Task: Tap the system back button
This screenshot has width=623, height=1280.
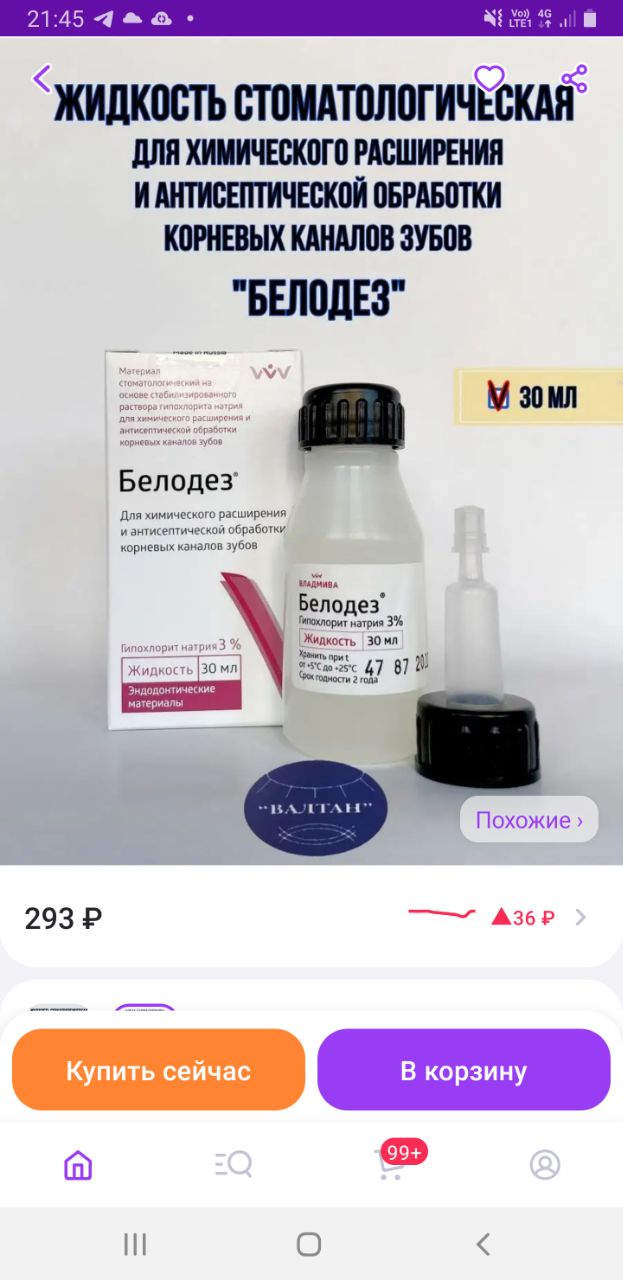Action: click(483, 1244)
